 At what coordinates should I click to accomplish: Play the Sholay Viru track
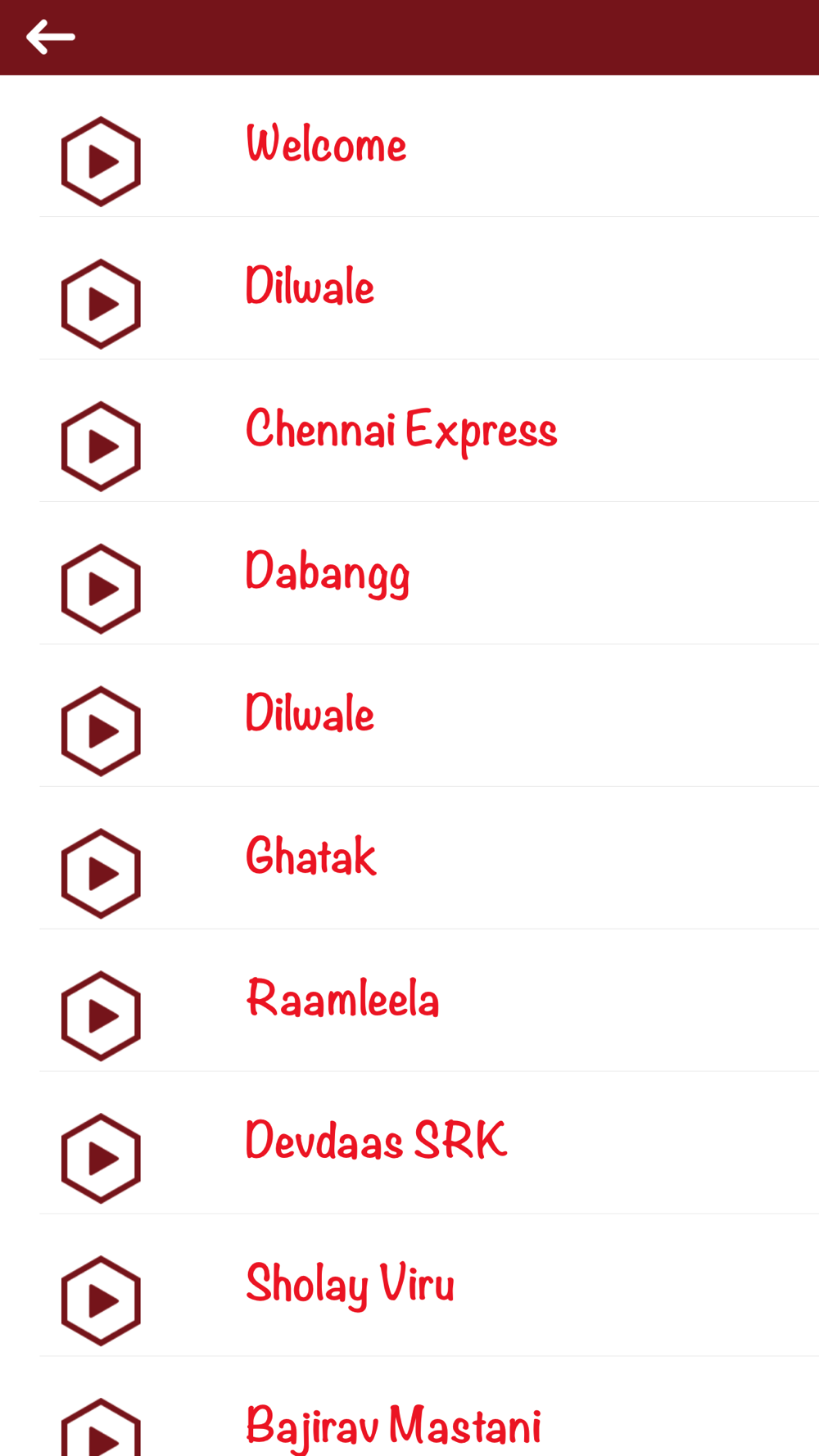(101, 1300)
